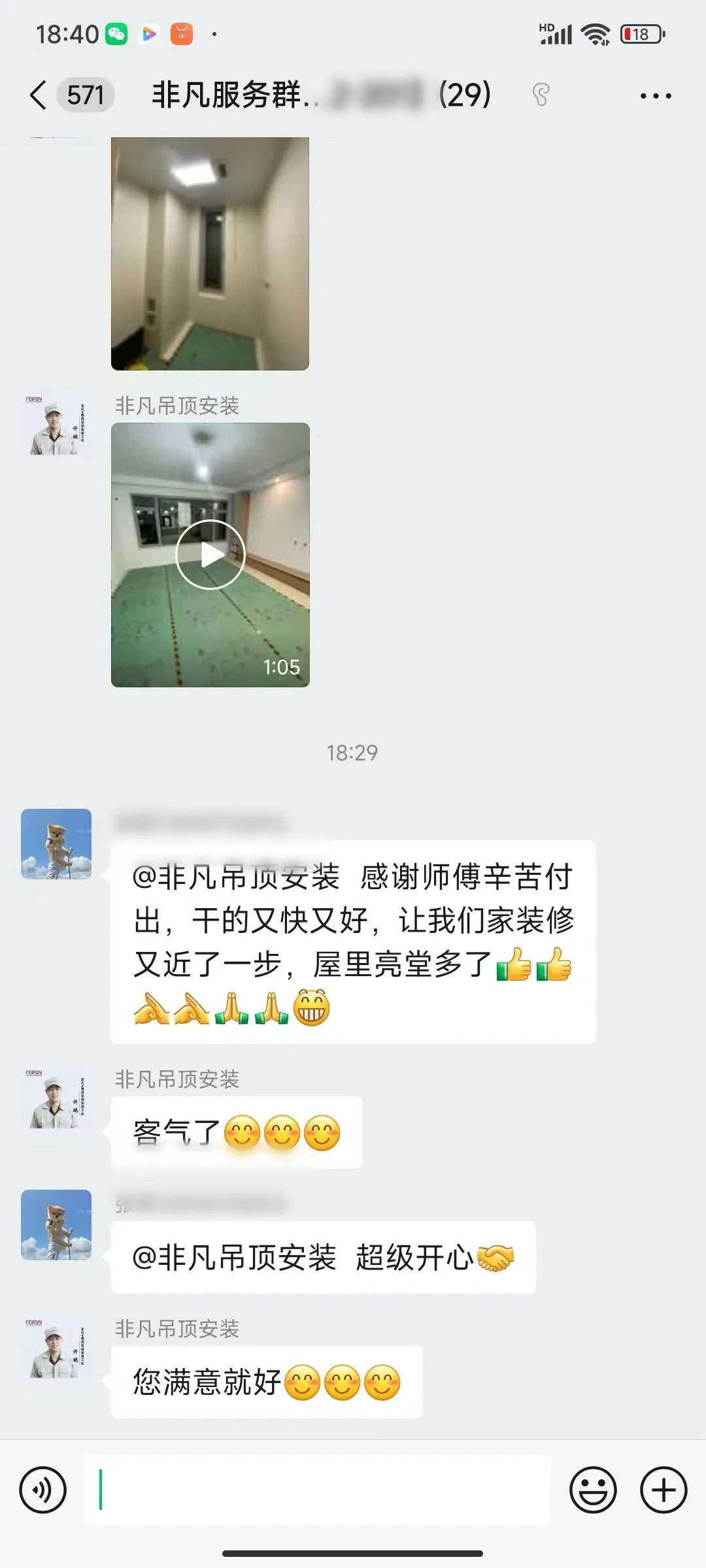Play the 1:05 video message
The height and width of the screenshot is (1568, 706).
(x=210, y=555)
